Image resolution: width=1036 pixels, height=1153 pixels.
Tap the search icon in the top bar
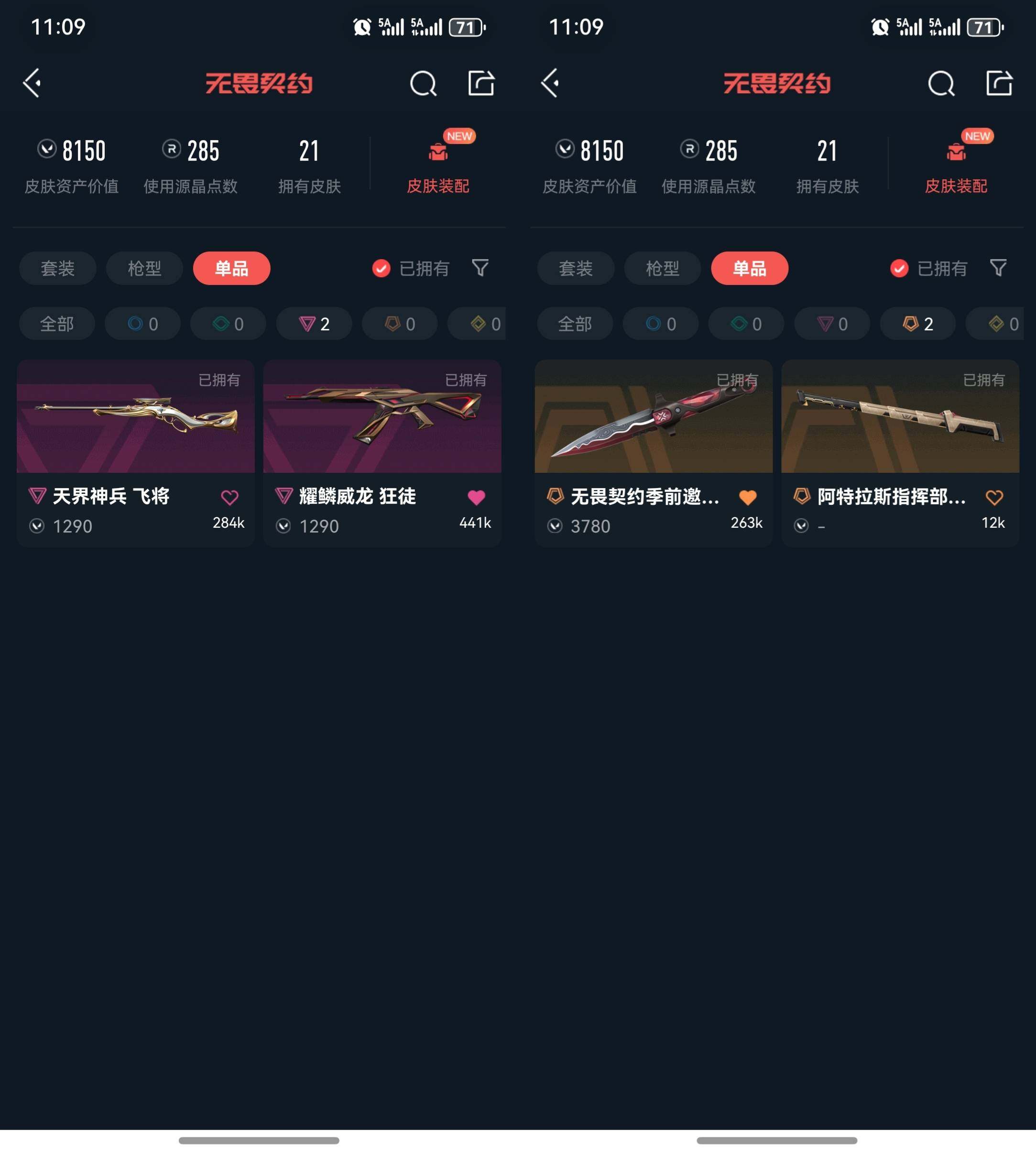(x=424, y=84)
